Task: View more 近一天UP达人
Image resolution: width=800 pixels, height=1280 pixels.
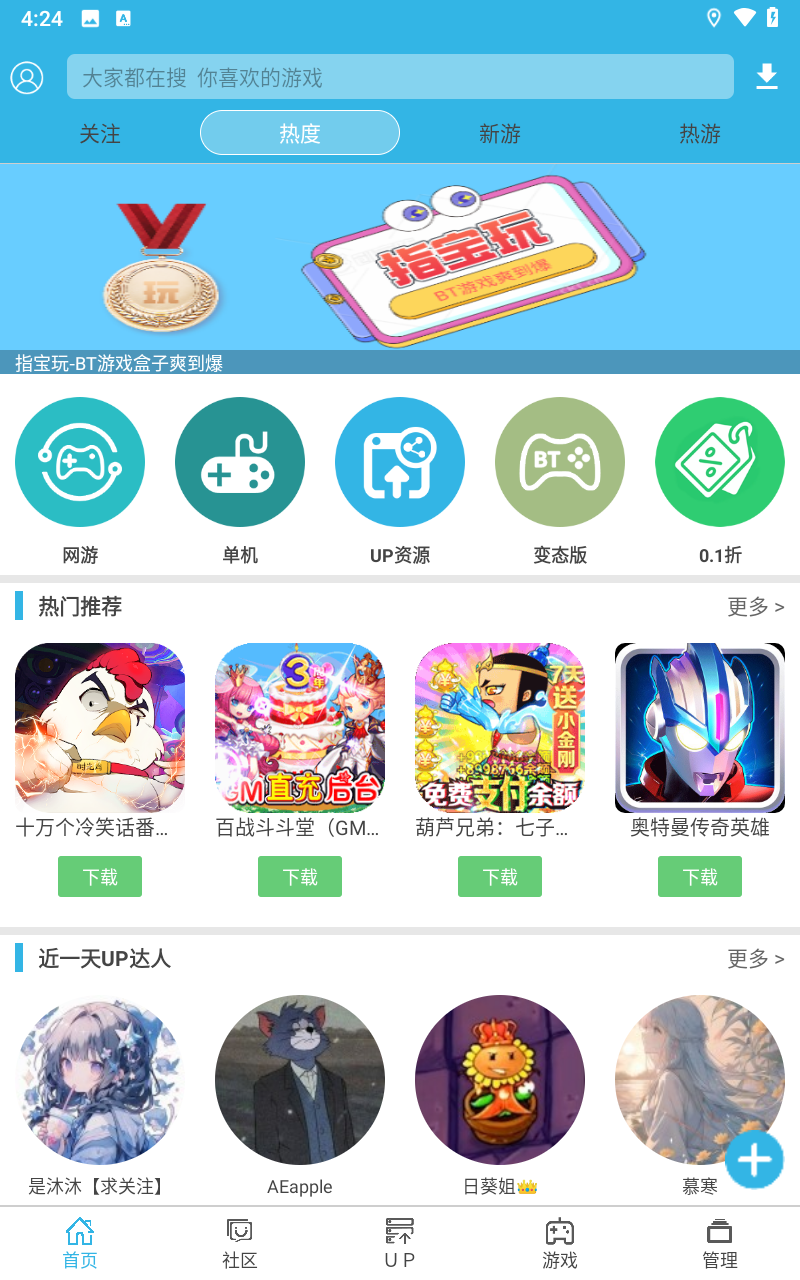Action: point(755,959)
